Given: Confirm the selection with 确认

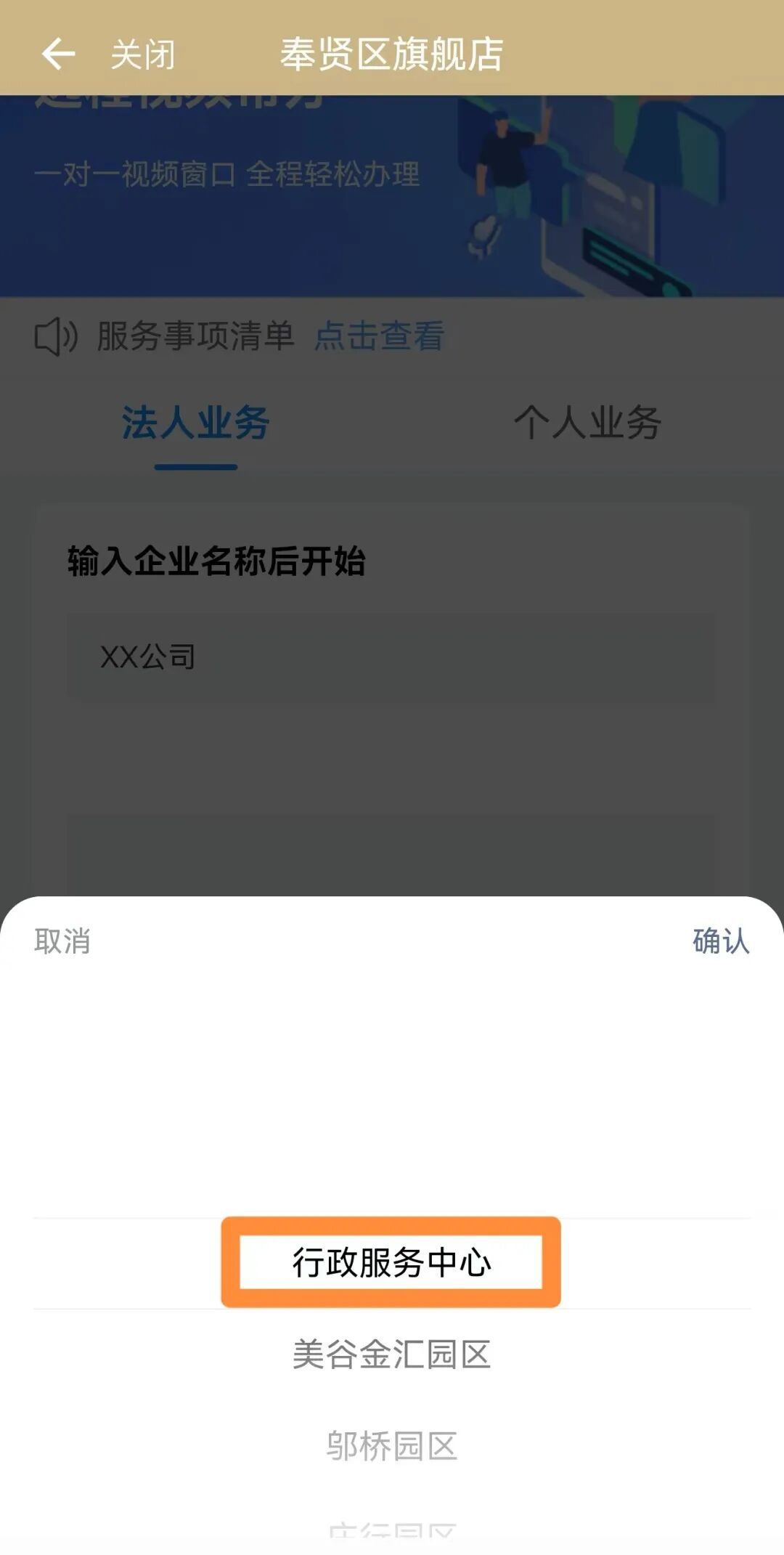Looking at the screenshot, I should [x=720, y=941].
